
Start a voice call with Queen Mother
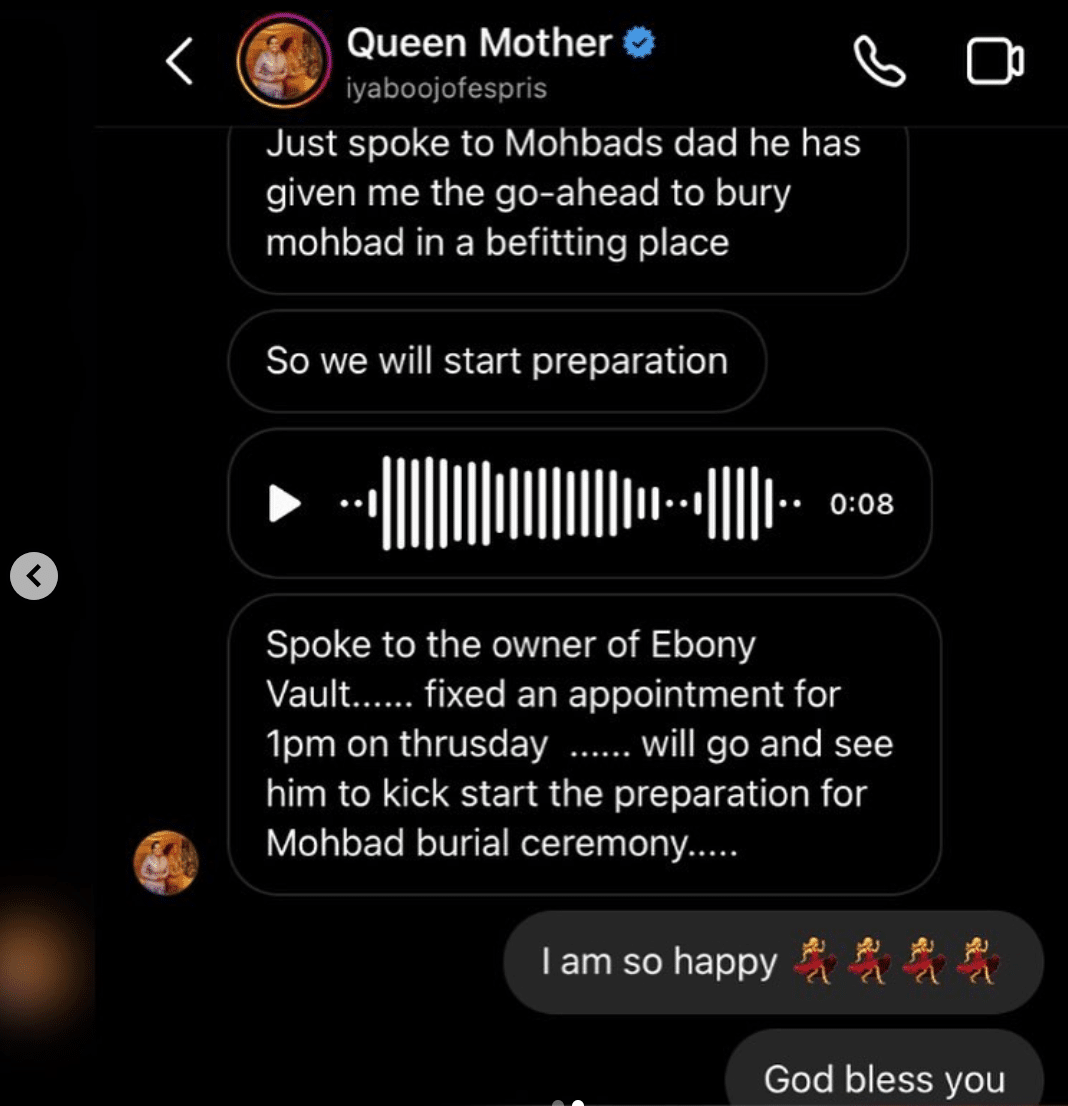coord(880,62)
